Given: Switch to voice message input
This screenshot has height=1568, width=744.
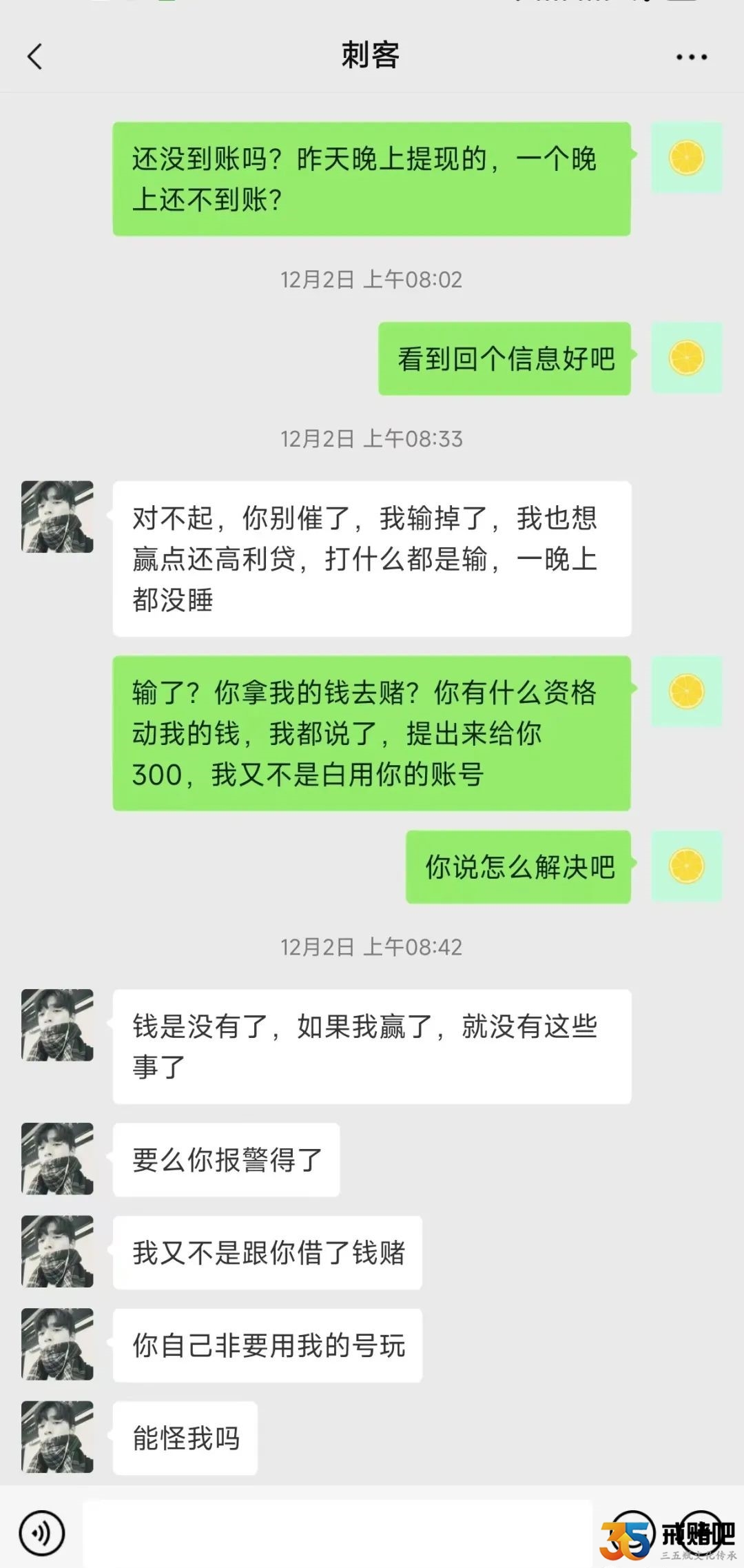Looking at the screenshot, I should tap(42, 1534).
